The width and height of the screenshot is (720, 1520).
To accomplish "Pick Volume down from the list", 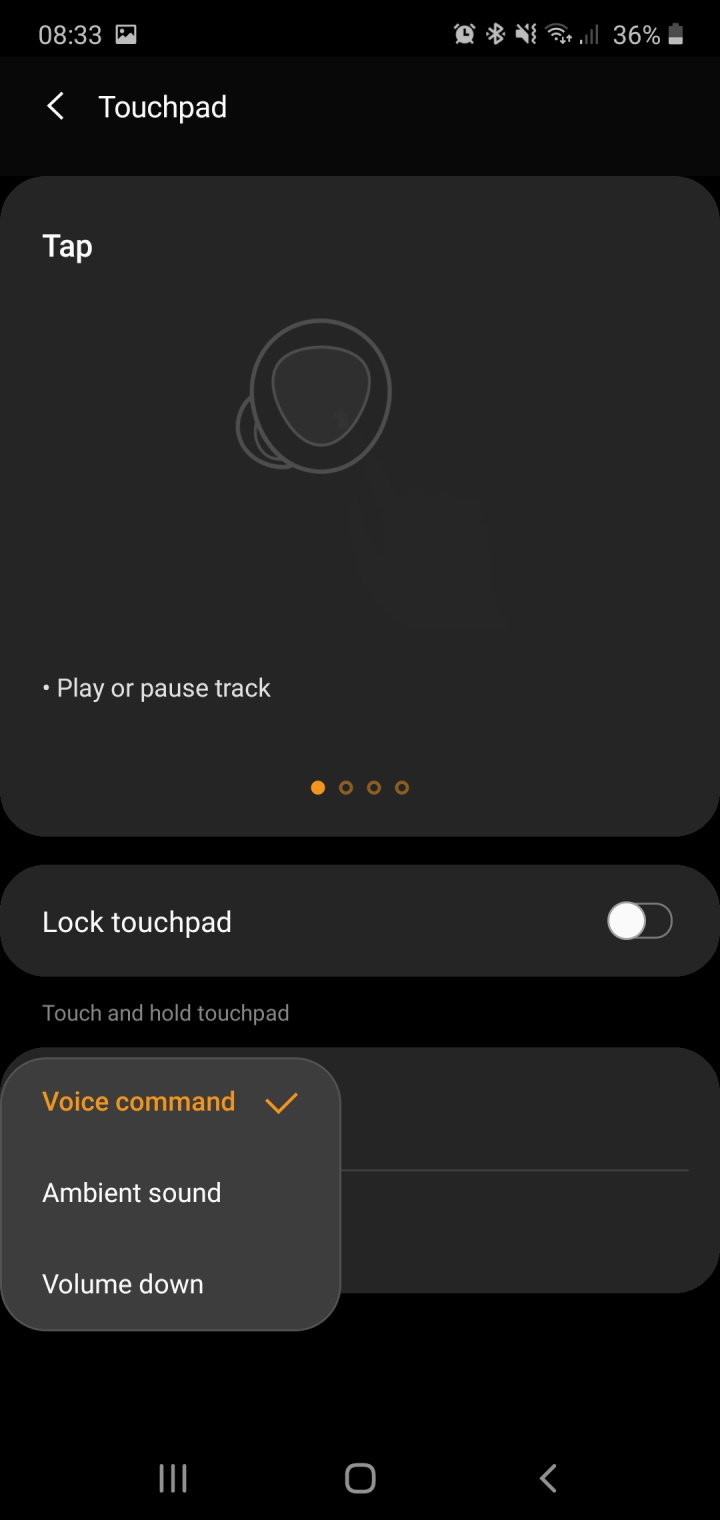I will [123, 1284].
